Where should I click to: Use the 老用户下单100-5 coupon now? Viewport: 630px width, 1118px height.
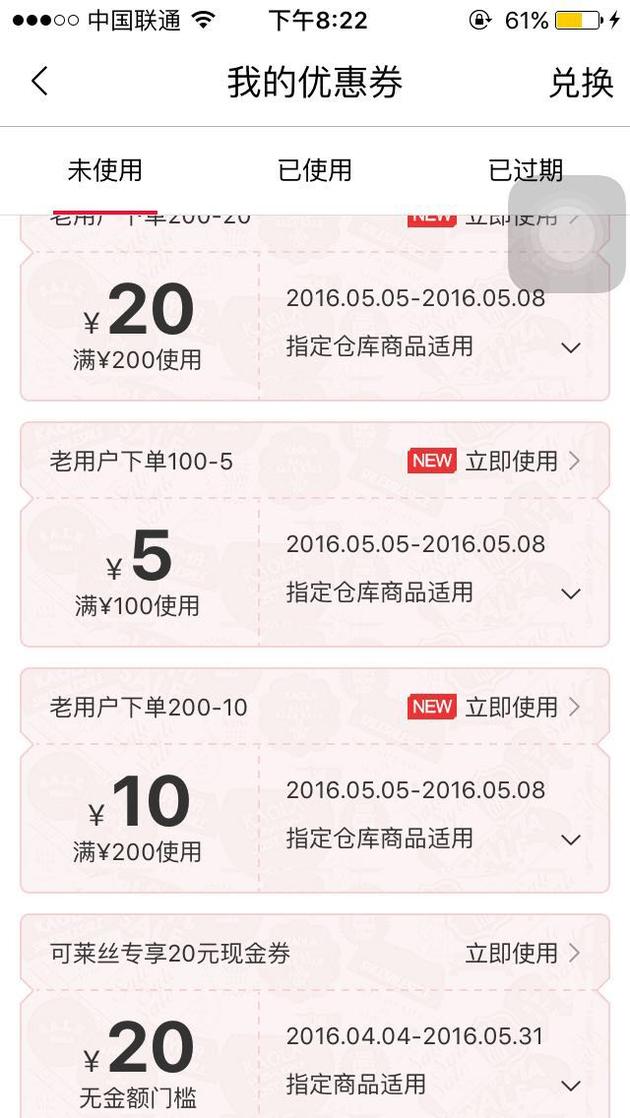pyautogui.click(x=522, y=461)
